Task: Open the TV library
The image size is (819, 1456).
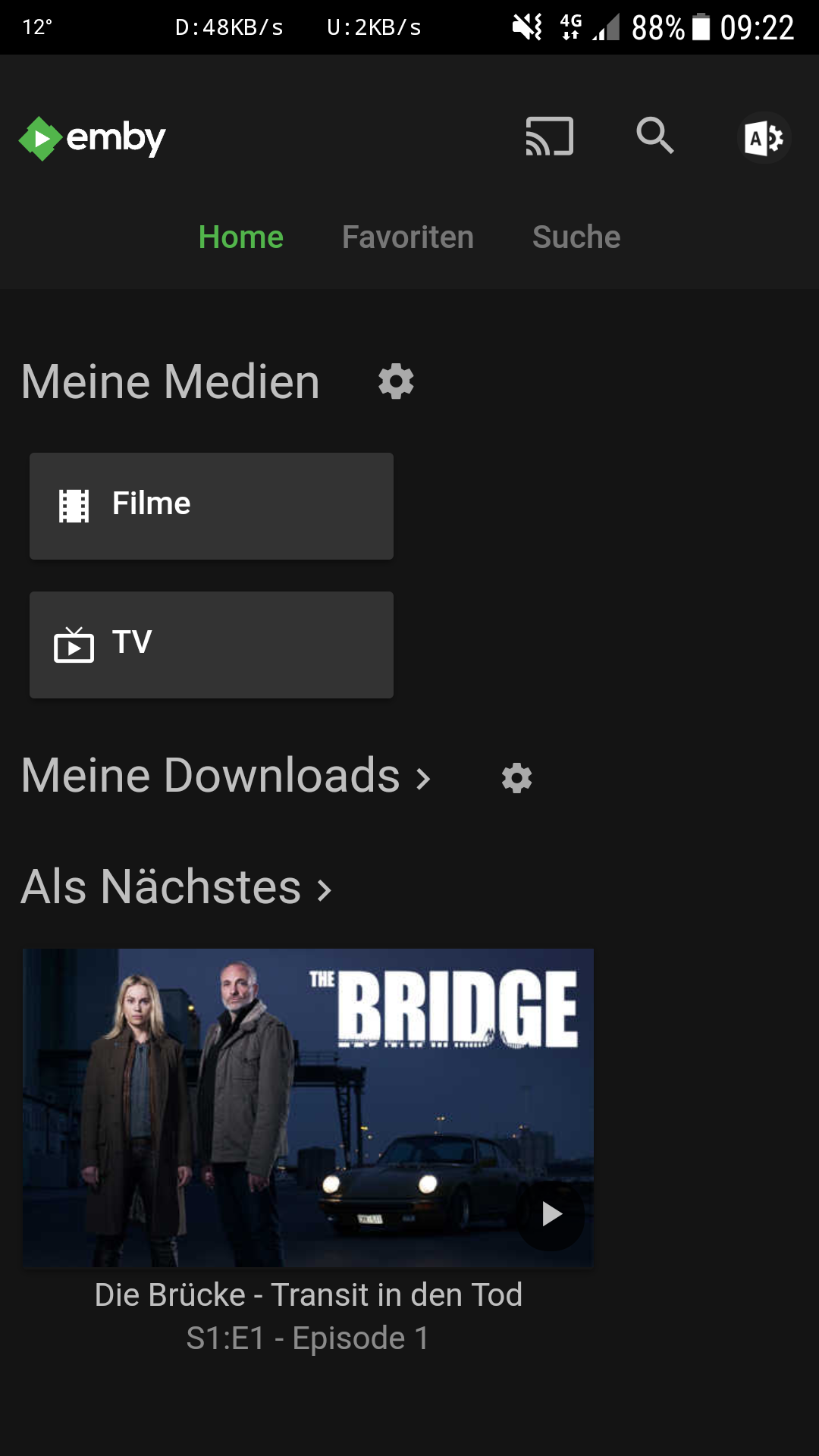Action: (x=212, y=645)
